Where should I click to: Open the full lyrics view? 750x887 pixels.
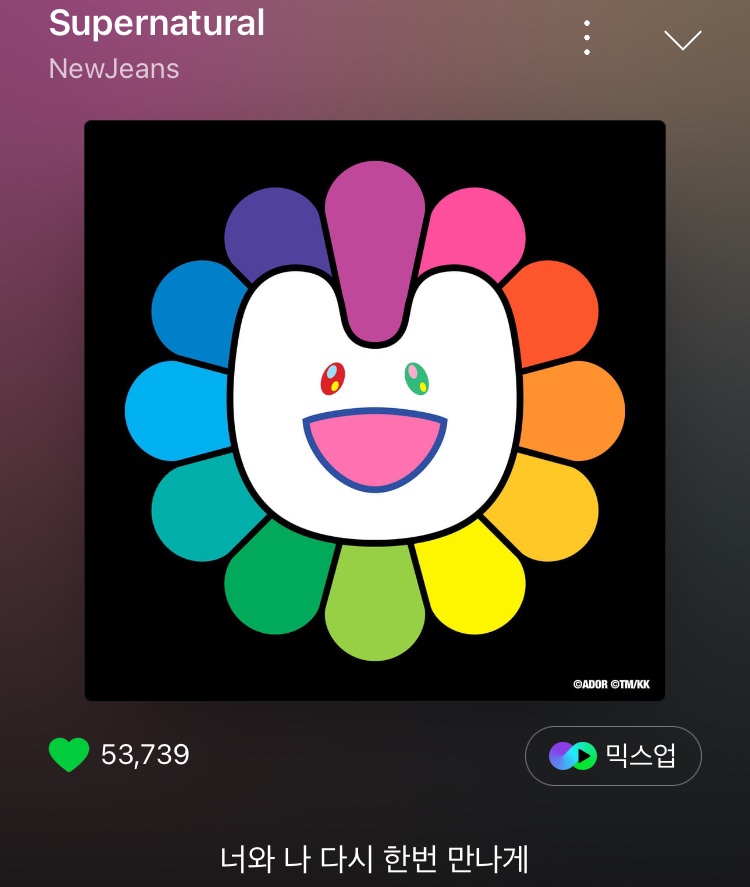[374, 859]
